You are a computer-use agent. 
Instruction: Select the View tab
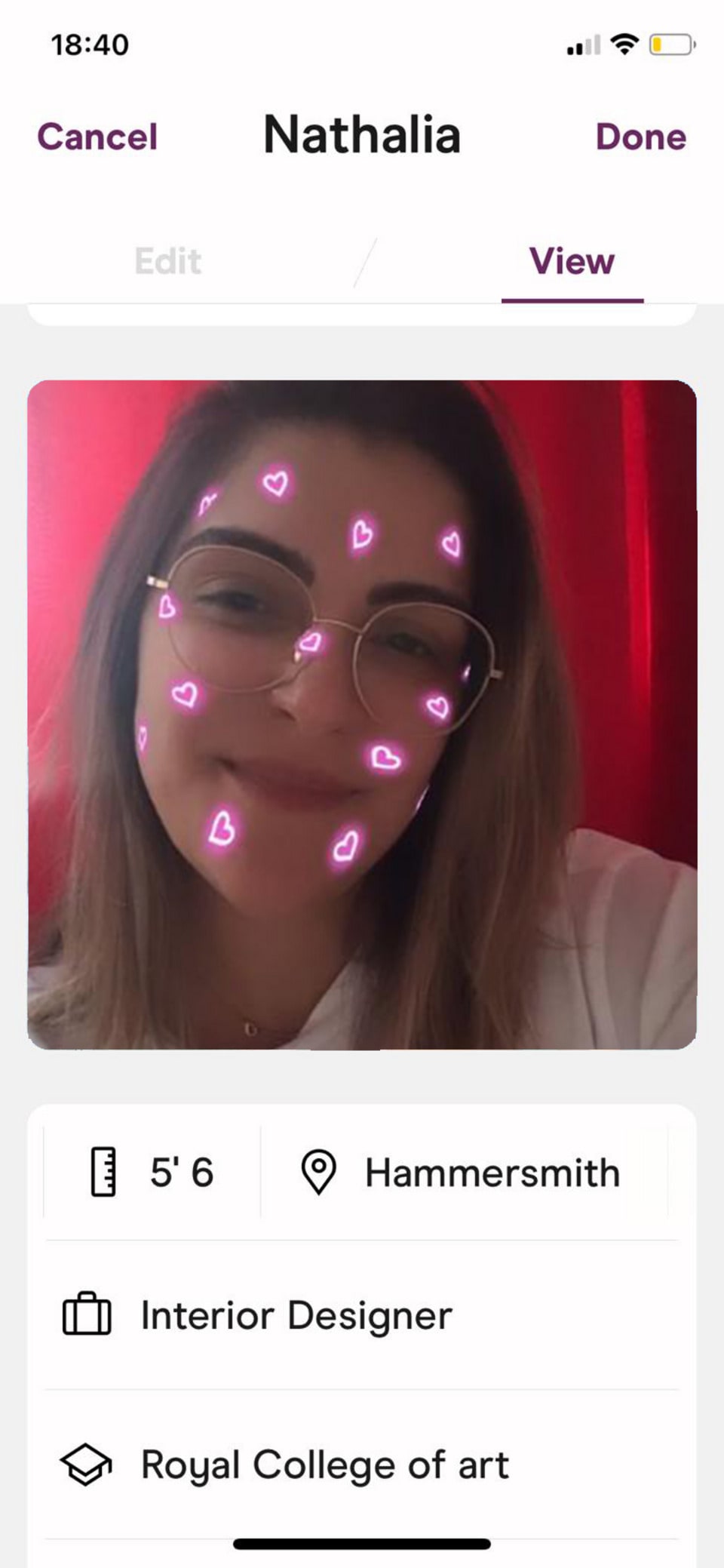[x=572, y=261]
